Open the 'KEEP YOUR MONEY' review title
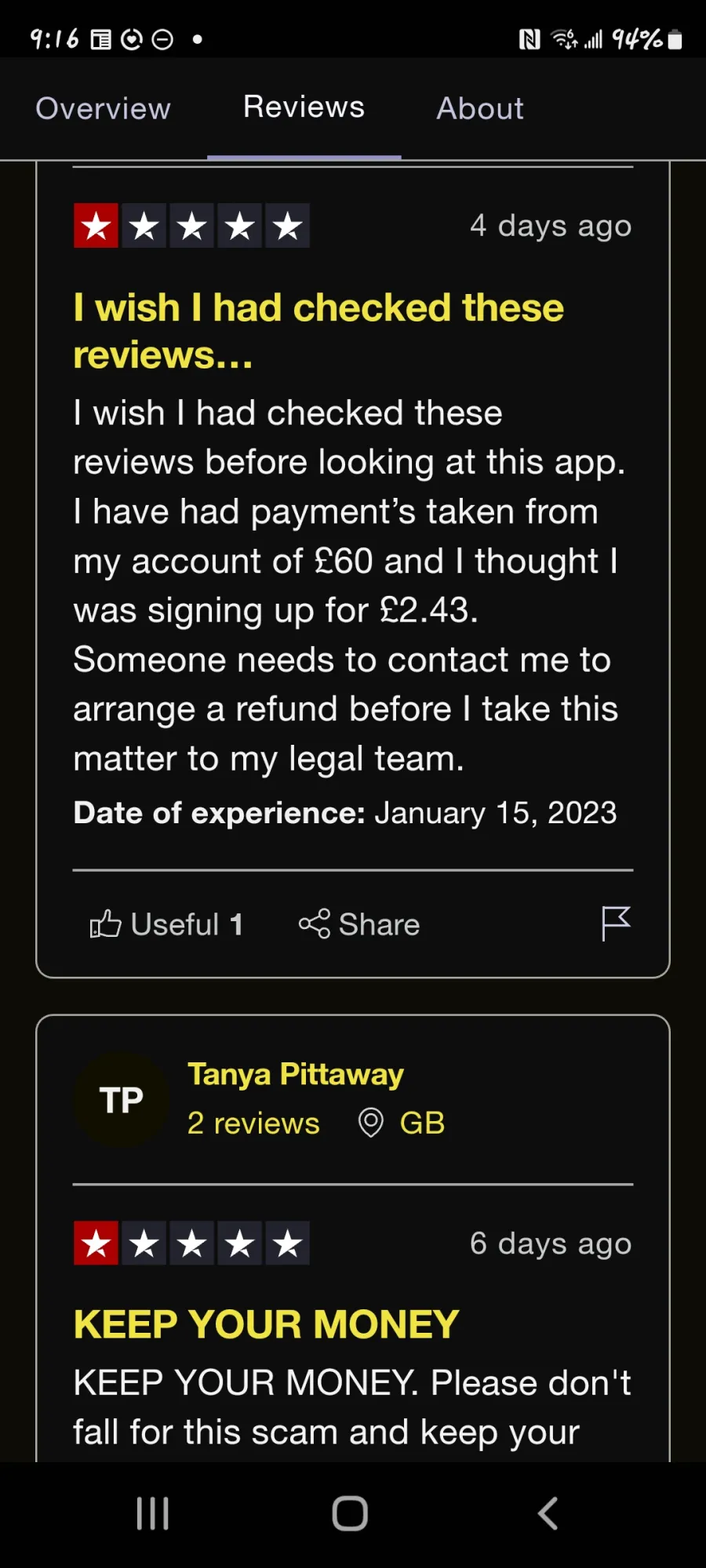706x1568 pixels. coord(266,1324)
